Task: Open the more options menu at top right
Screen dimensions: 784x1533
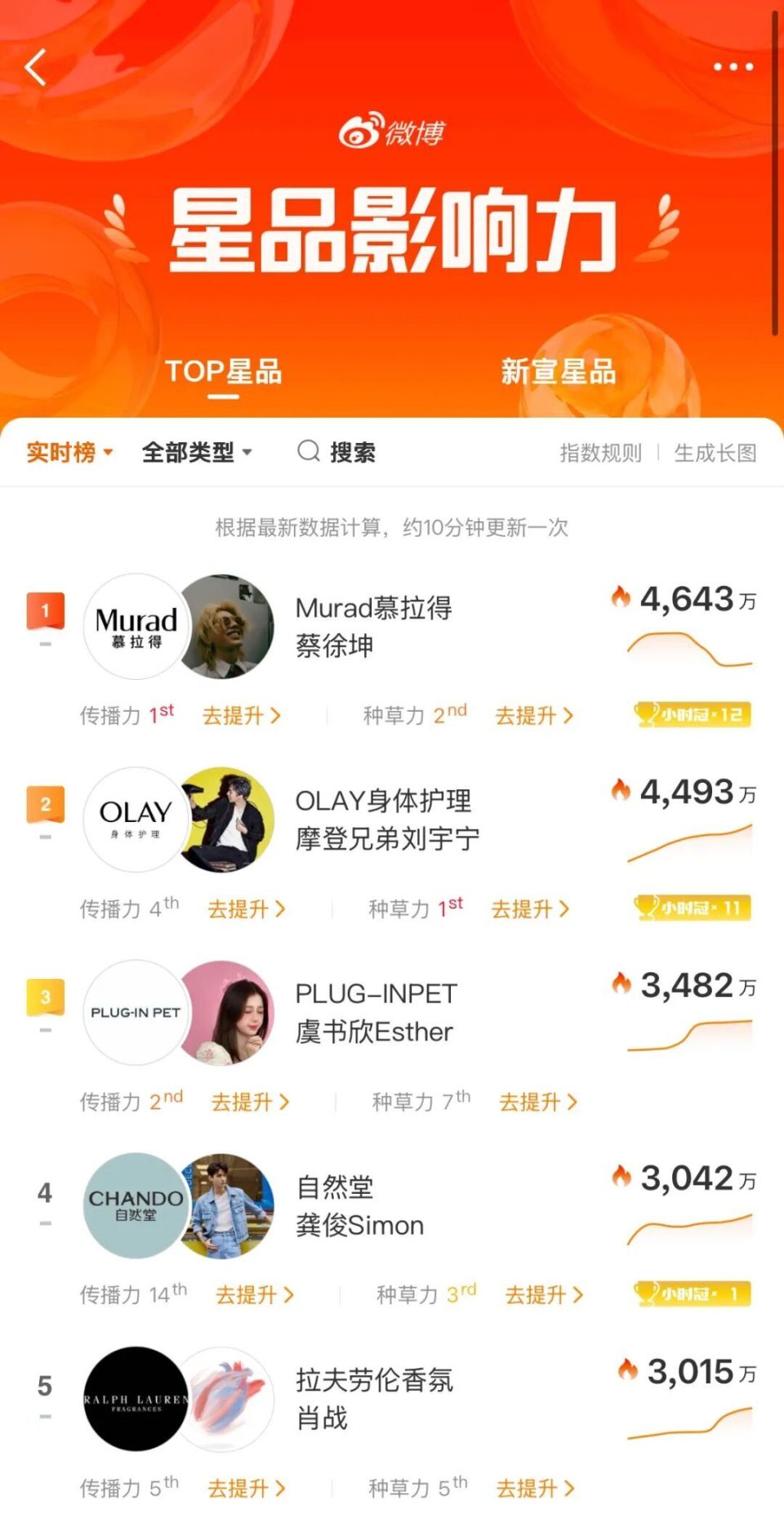Action: [x=733, y=68]
